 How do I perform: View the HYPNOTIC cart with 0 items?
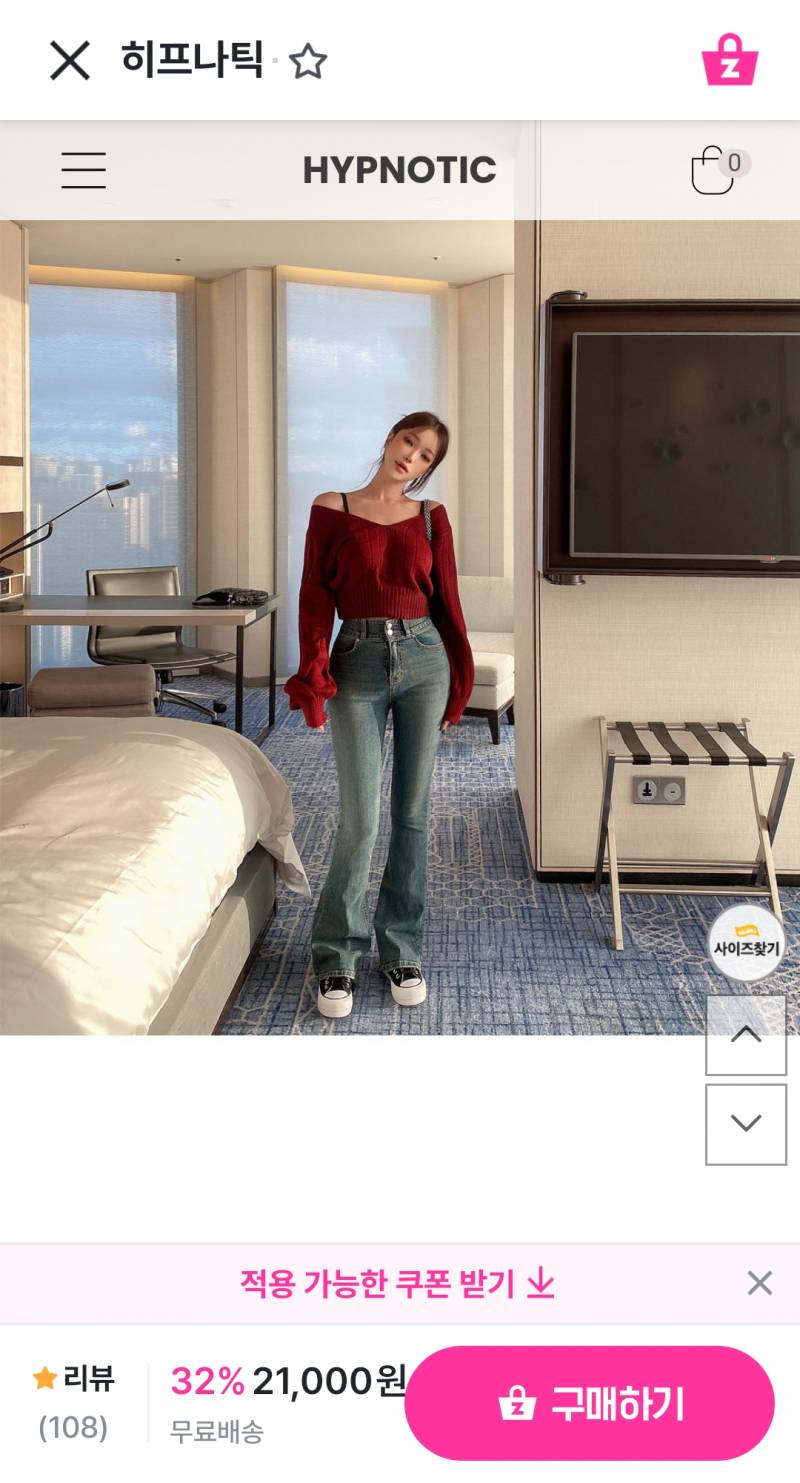pyautogui.click(x=715, y=170)
